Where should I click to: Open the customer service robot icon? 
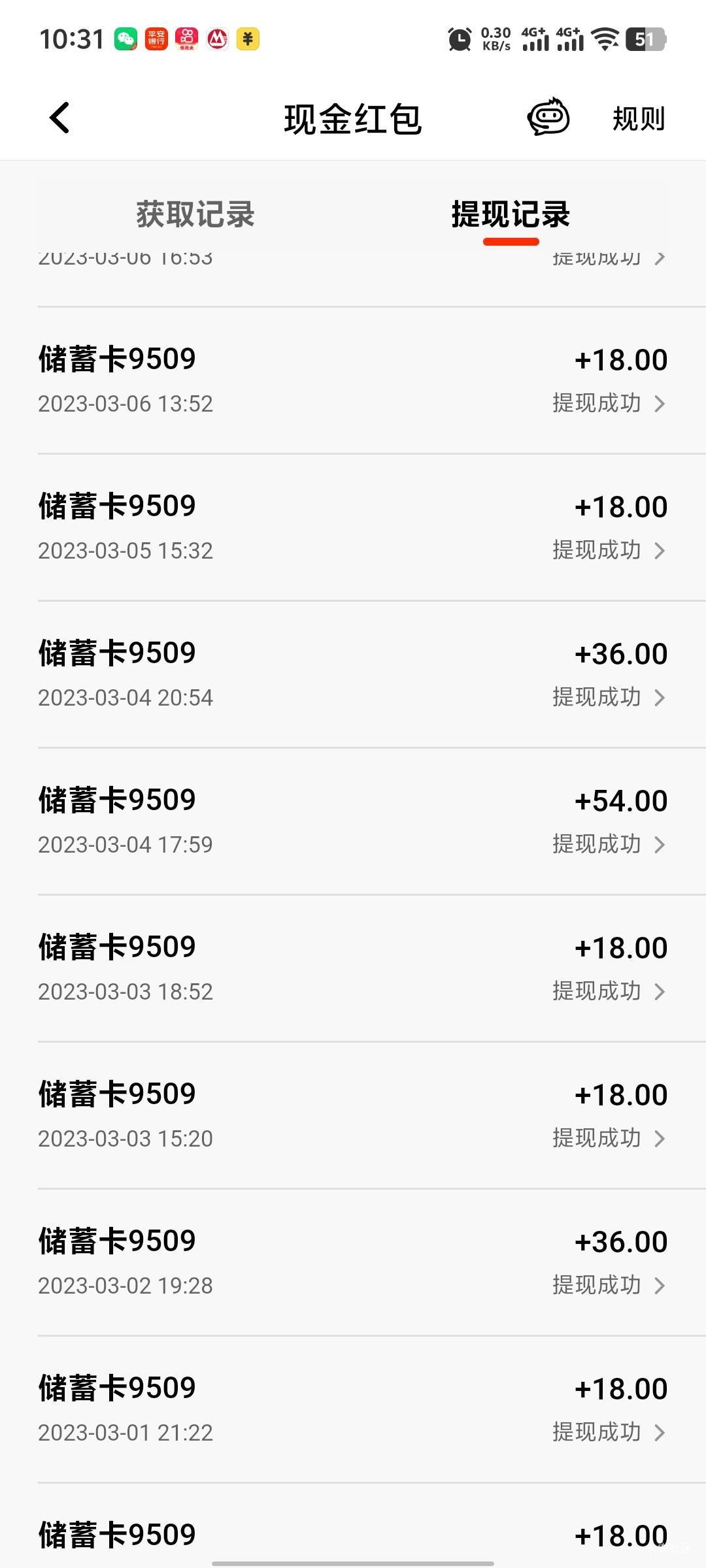tap(548, 118)
